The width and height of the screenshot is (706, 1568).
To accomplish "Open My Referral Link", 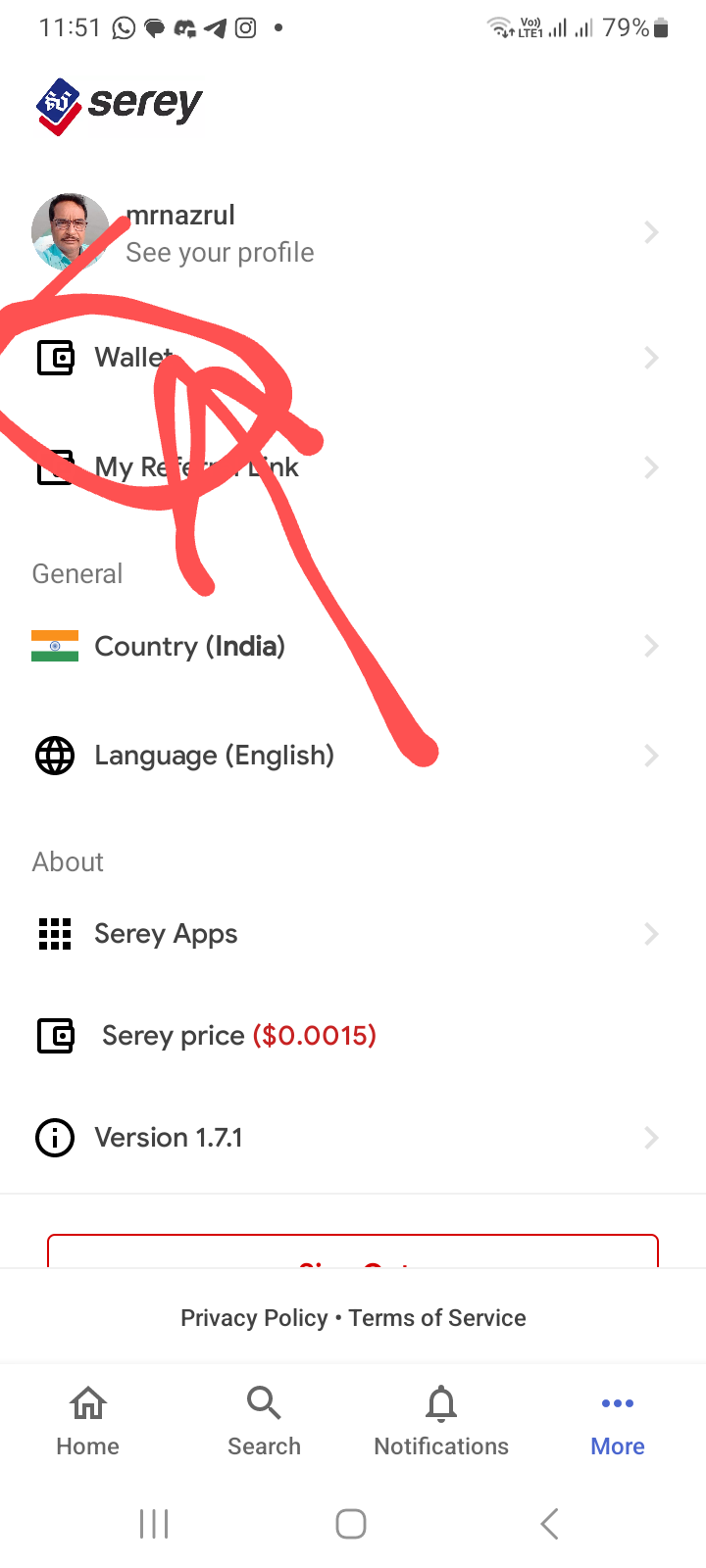I will pos(353,467).
